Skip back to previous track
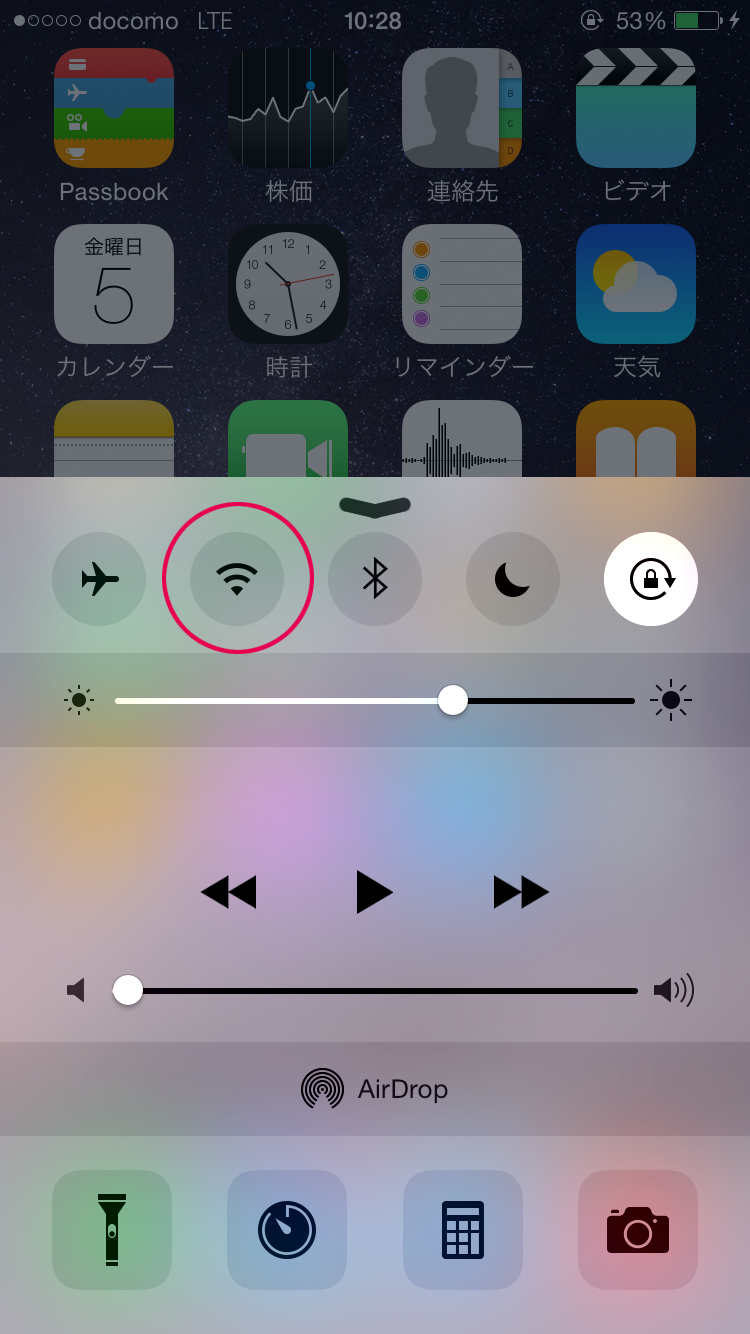This screenshot has width=750, height=1334. [x=229, y=891]
